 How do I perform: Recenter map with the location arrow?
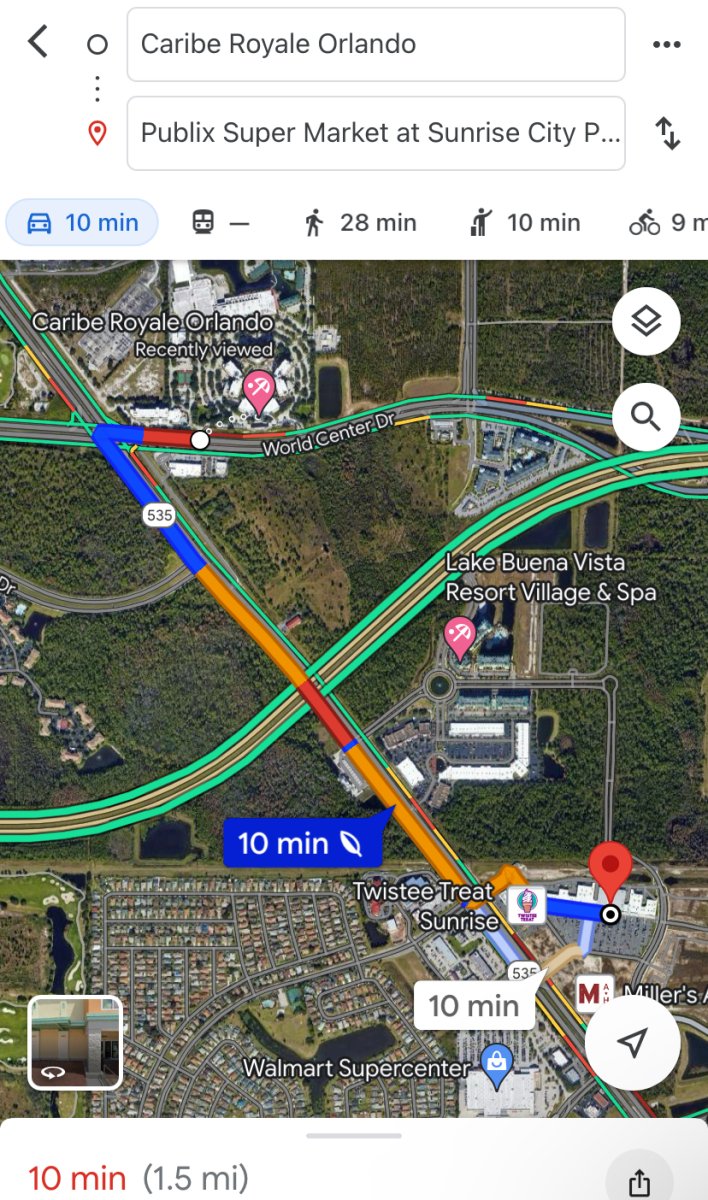pyautogui.click(x=632, y=1043)
